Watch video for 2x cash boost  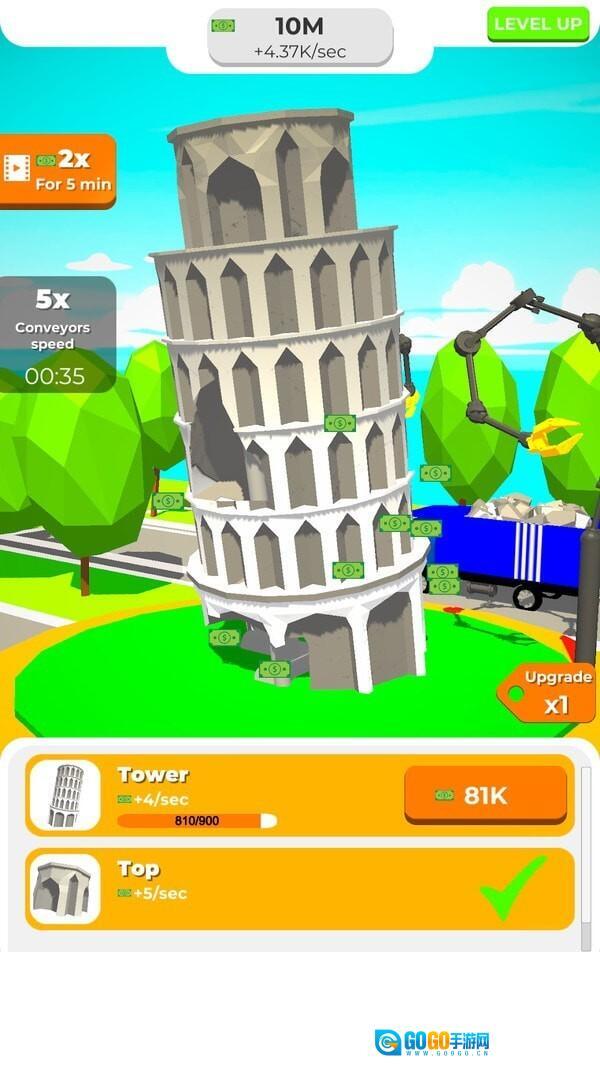coord(58,170)
